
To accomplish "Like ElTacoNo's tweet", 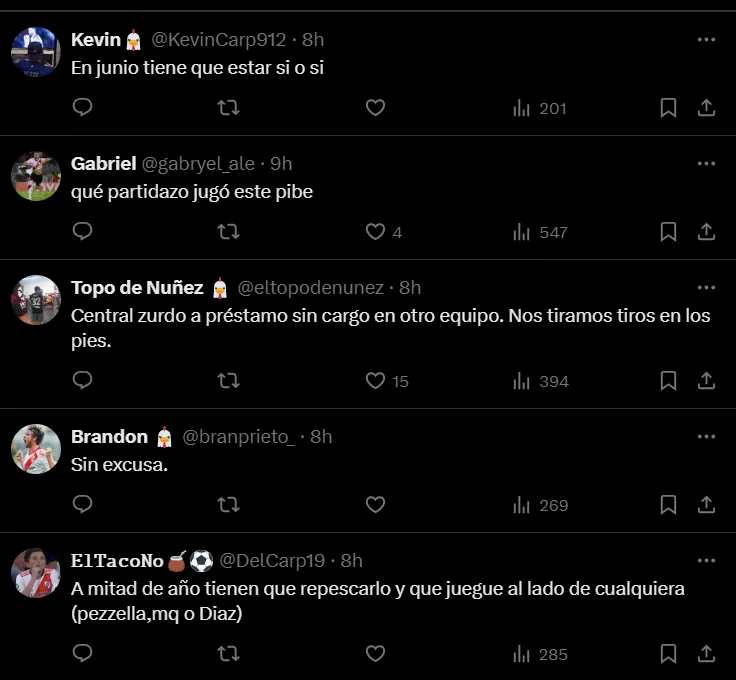I will click(x=375, y=654).
